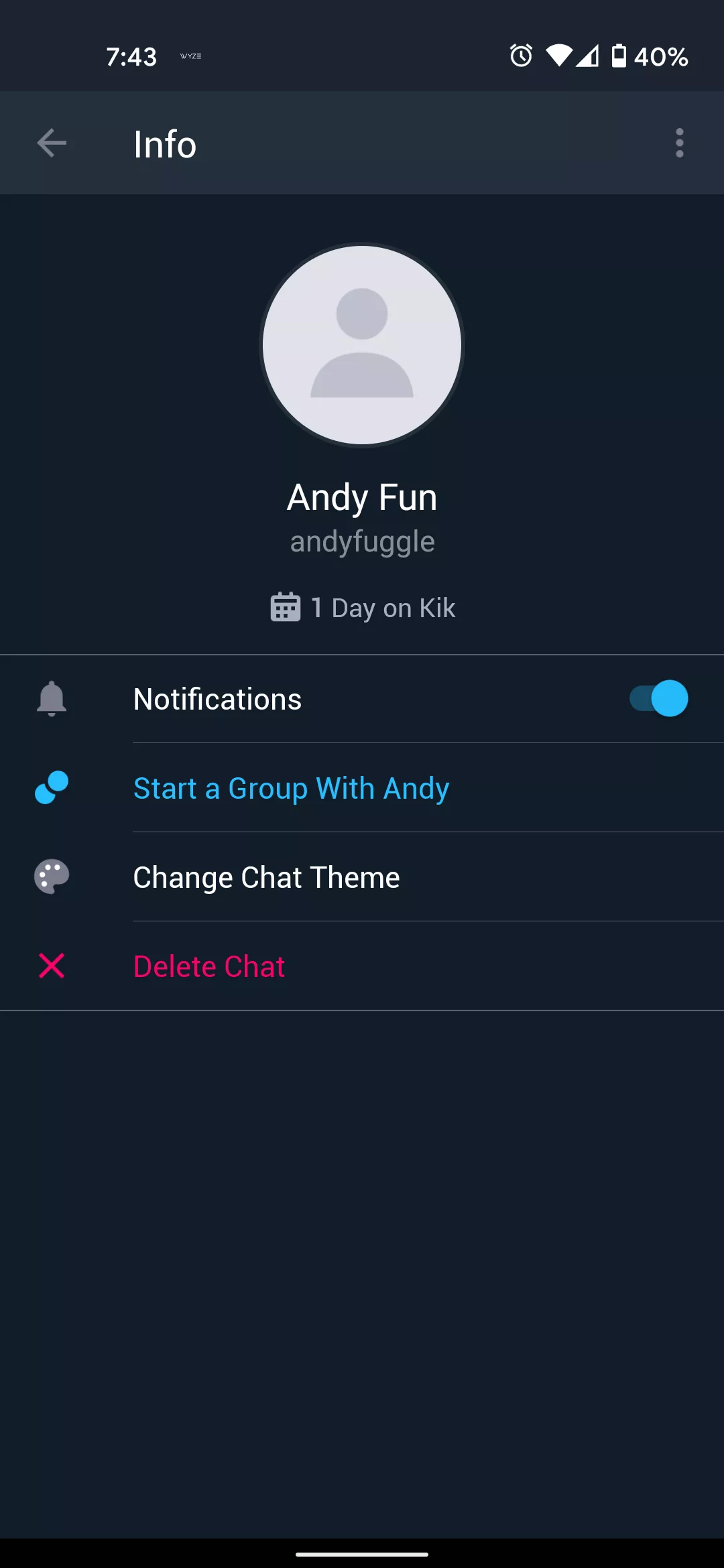Tap the 1 Day on Kik text
The width and height of the screenshot is (724, 1568).
click(382, 607)
